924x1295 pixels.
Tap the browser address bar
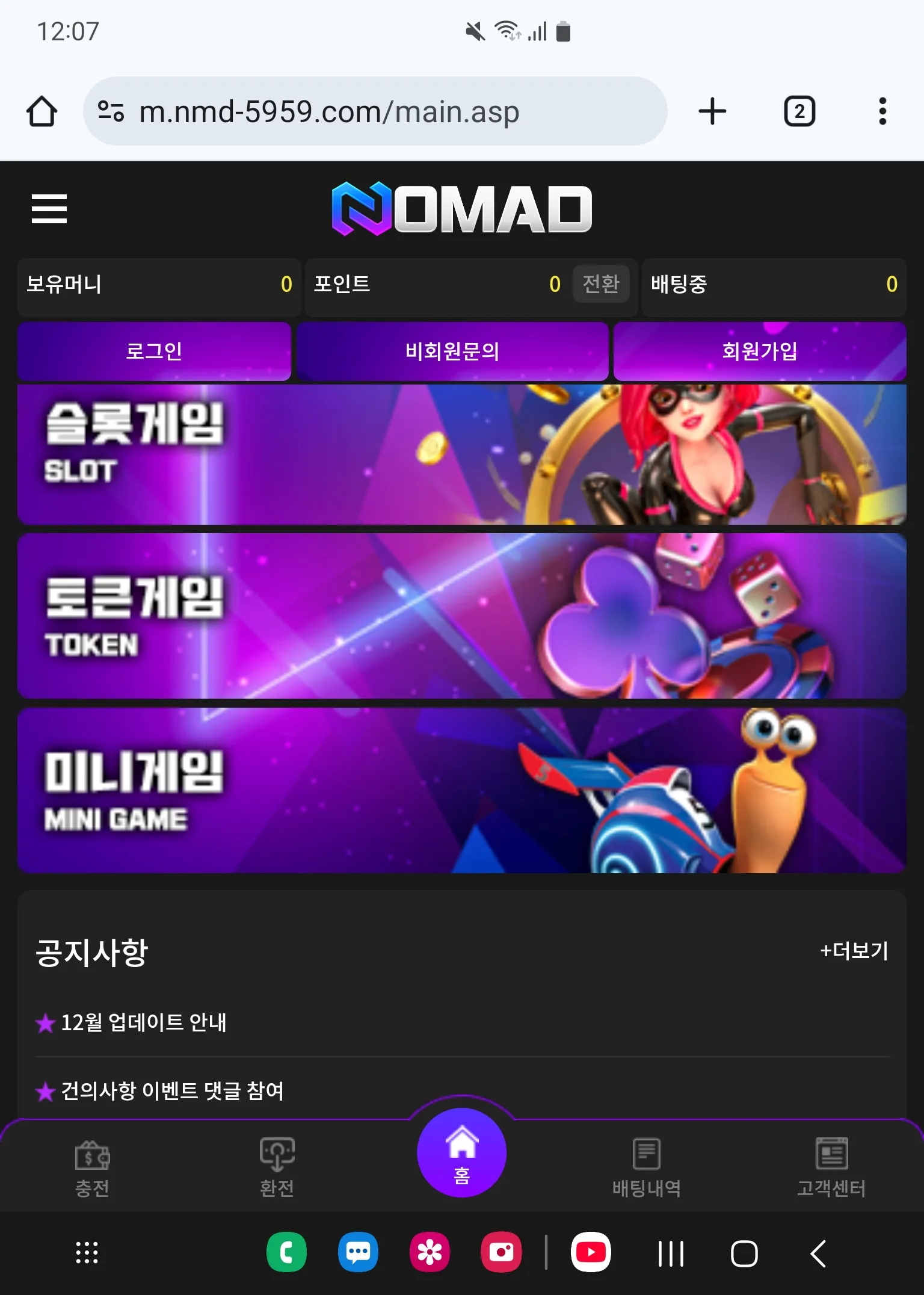[x=375, y=111]
